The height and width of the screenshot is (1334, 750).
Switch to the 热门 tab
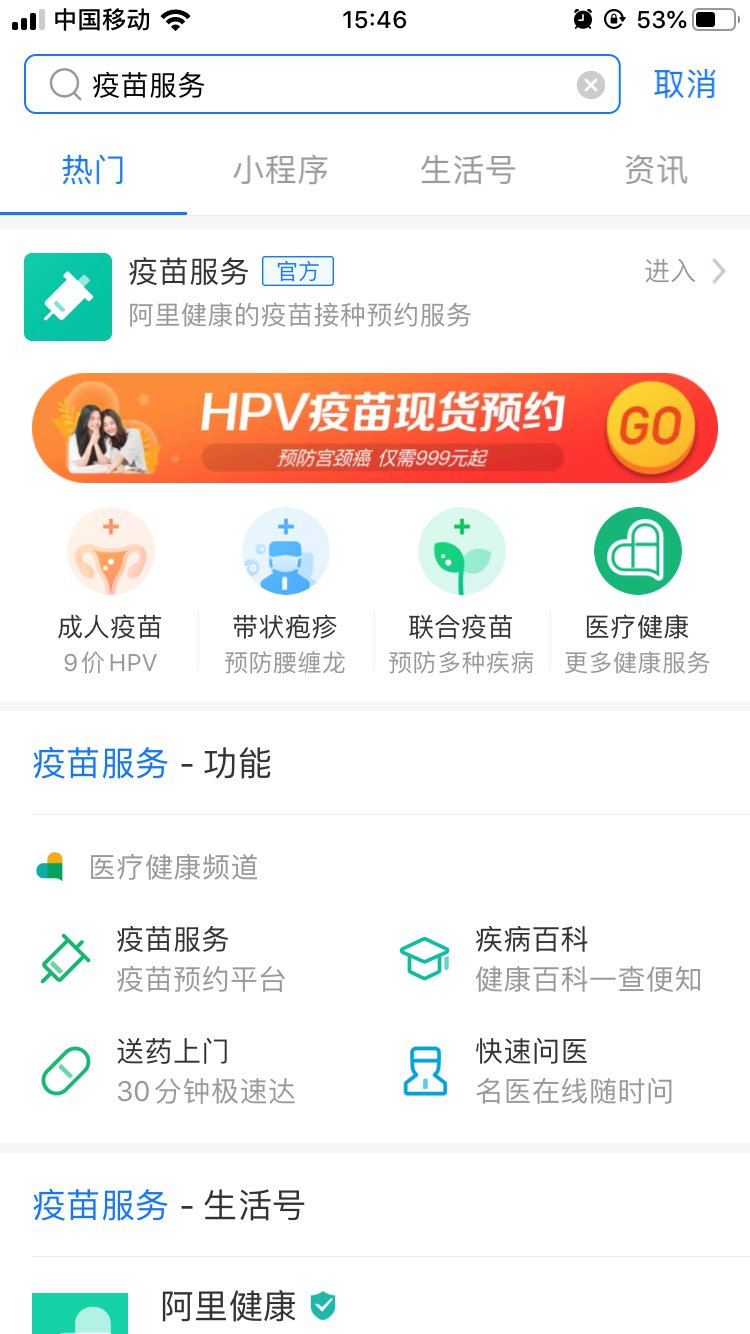93,170
